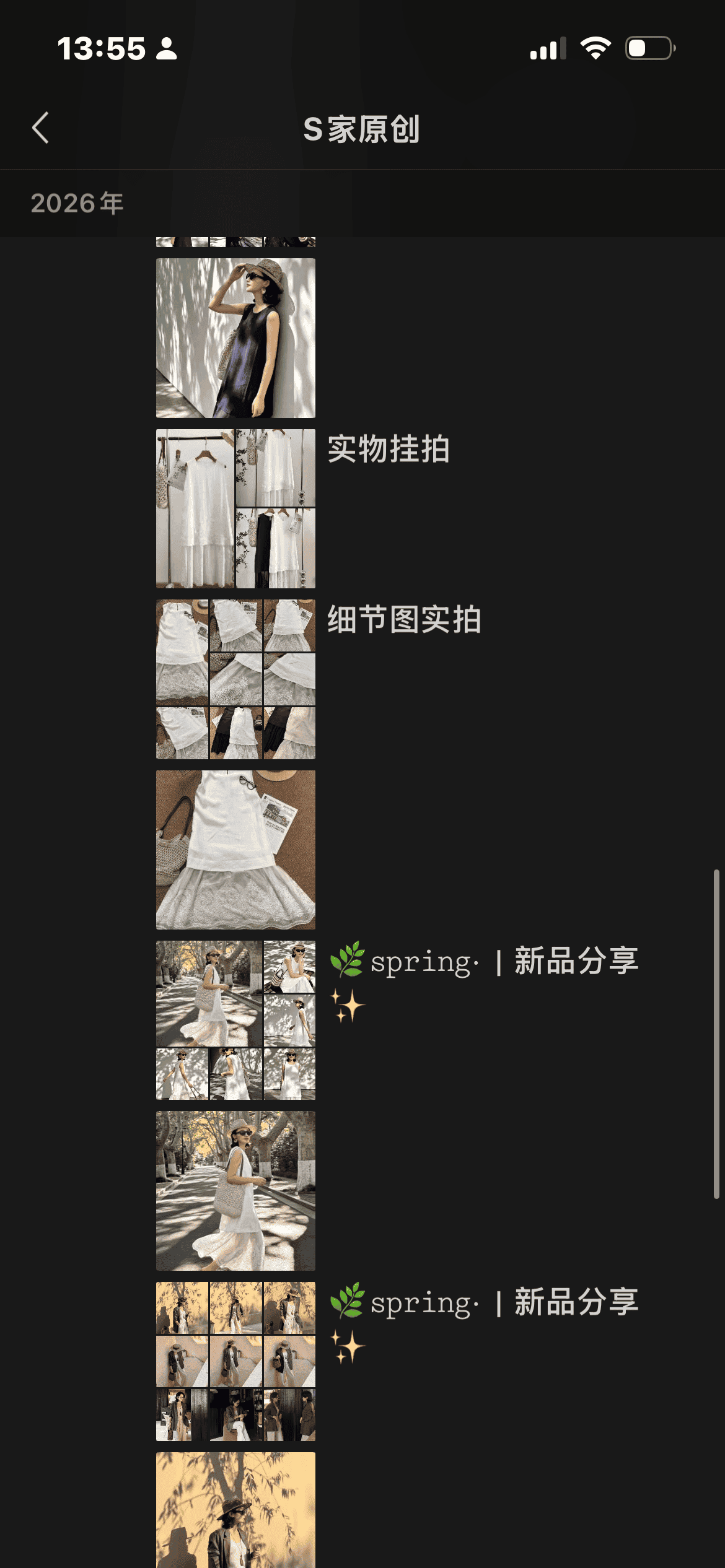Open the first spring 新品分享 collage post
Image resolution: width=725 pixels, height=1568 pixels.
(x=235, y=1020)
